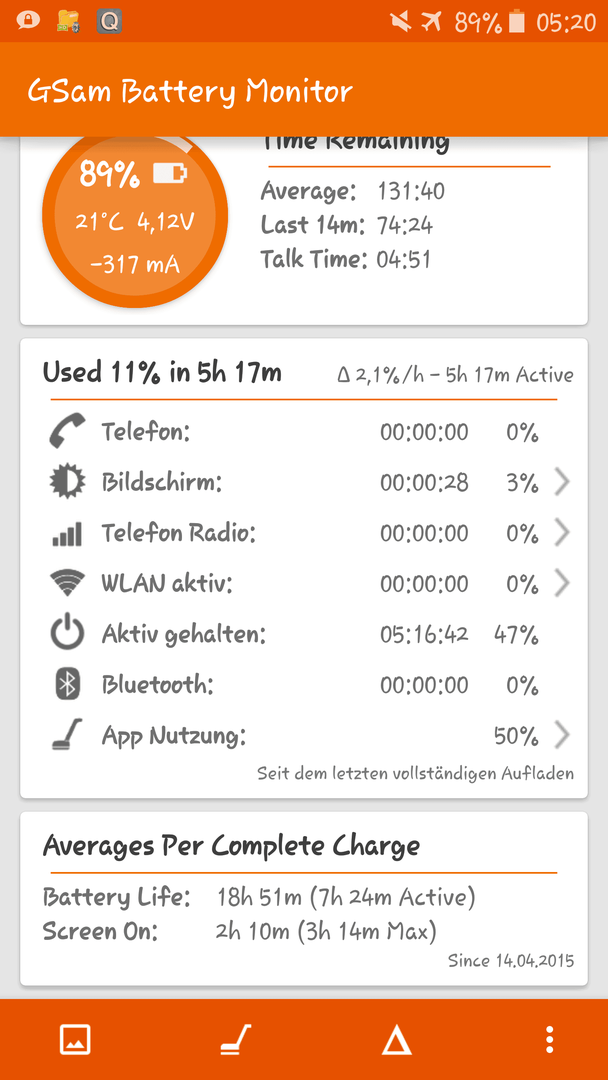
Task: Tap the delta triangle icon in bottom bar
Action: click(x=397, y=1039)
